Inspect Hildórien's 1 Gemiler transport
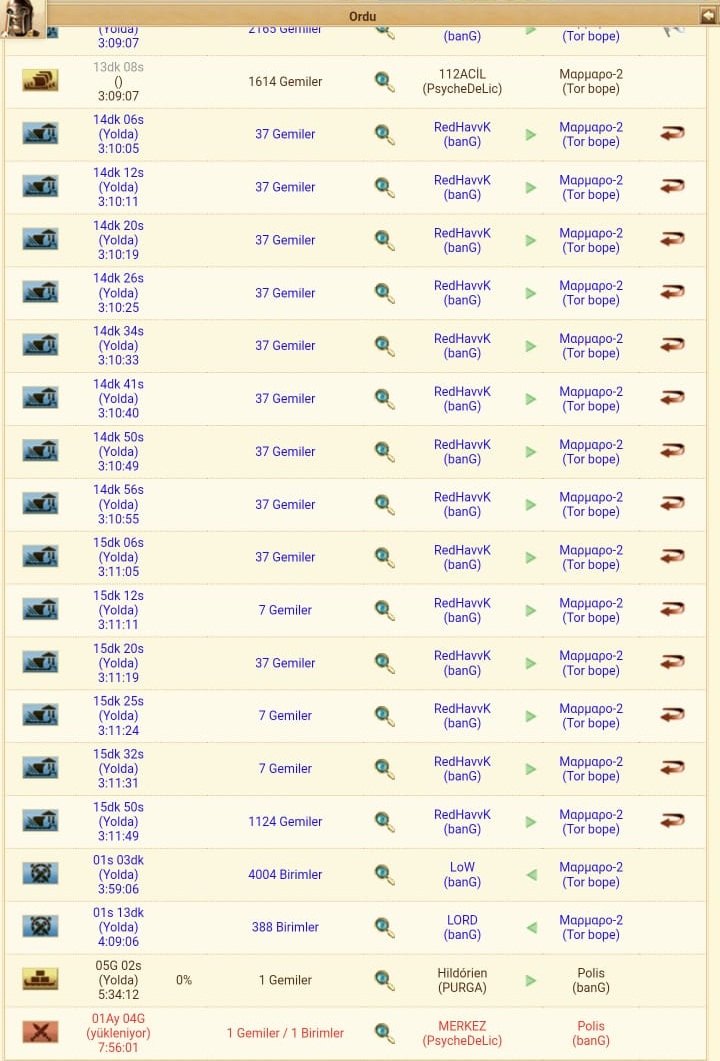Screen dimensions: 720x1061 (384, 980)
